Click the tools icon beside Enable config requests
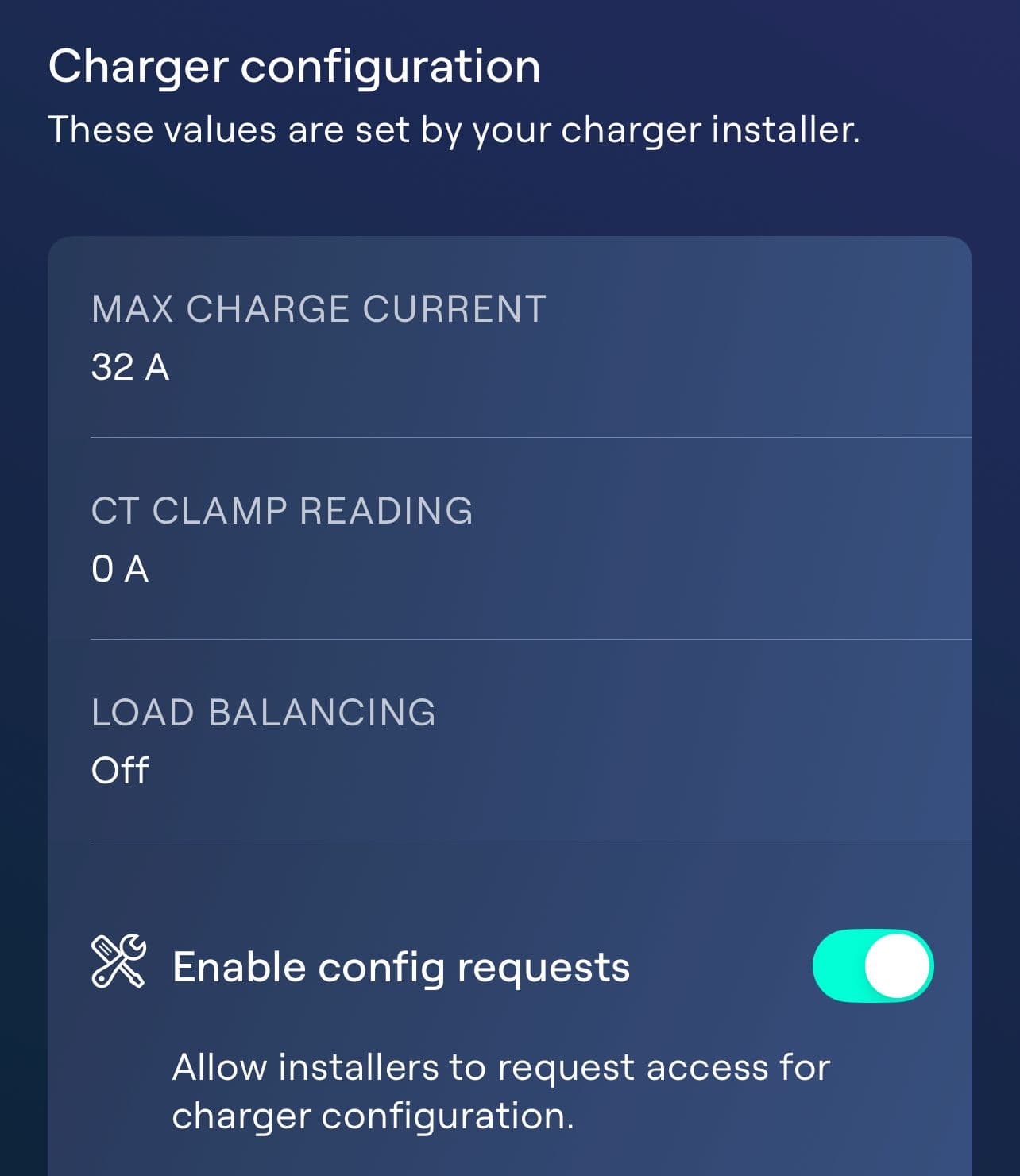Image resolution: width=1020 pixels, height=1176 pixels. tap(119, 965)
